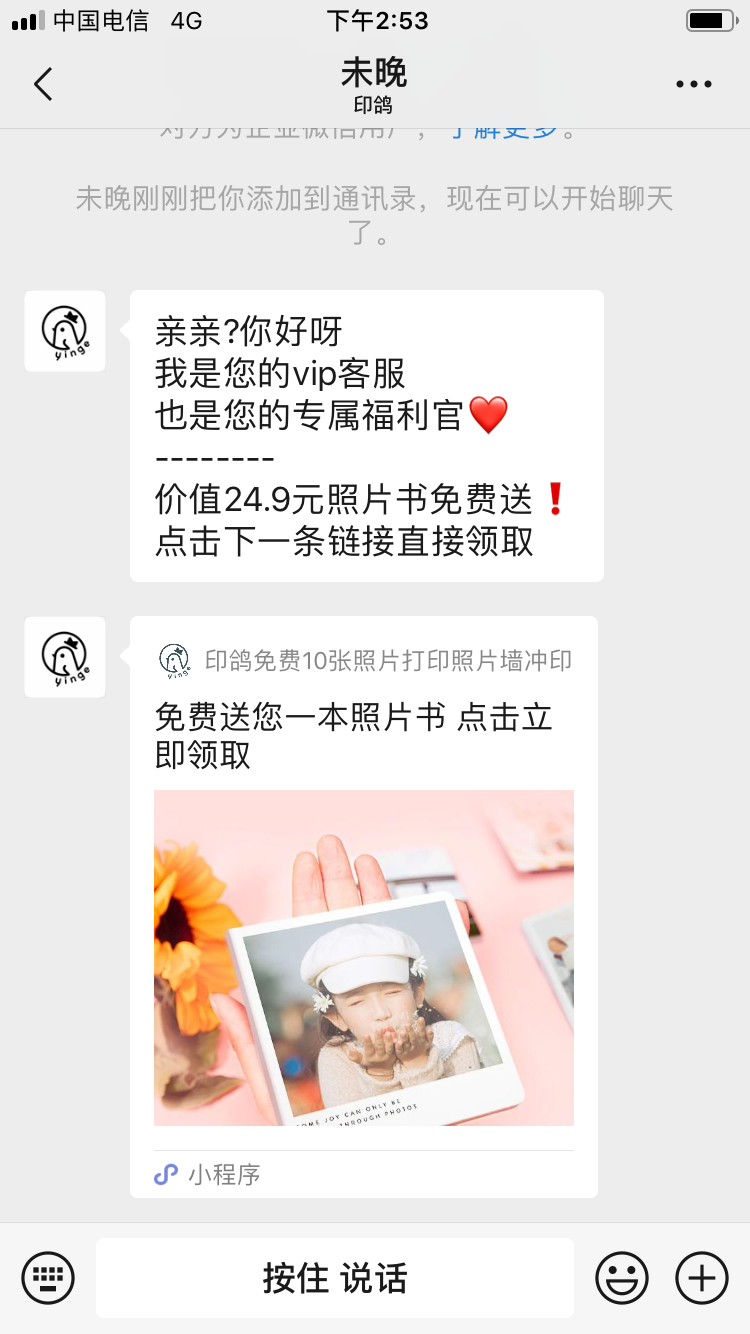Viewport: 750px width, 1334px height.
Task: Open the plus attachments menu
Action: coord(702,1278)
